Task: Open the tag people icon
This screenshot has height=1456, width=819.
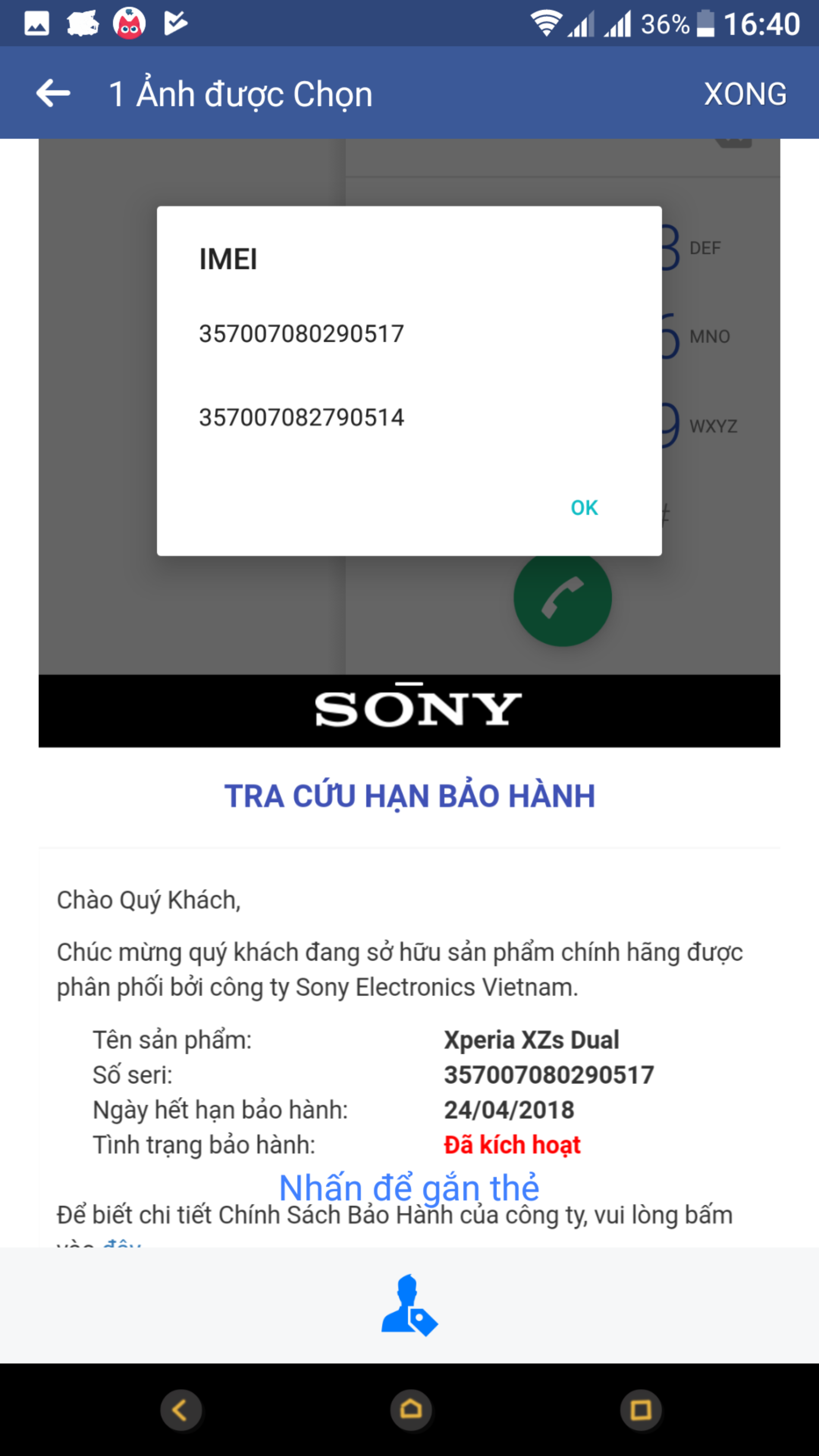Action: tap(409, 1305)
